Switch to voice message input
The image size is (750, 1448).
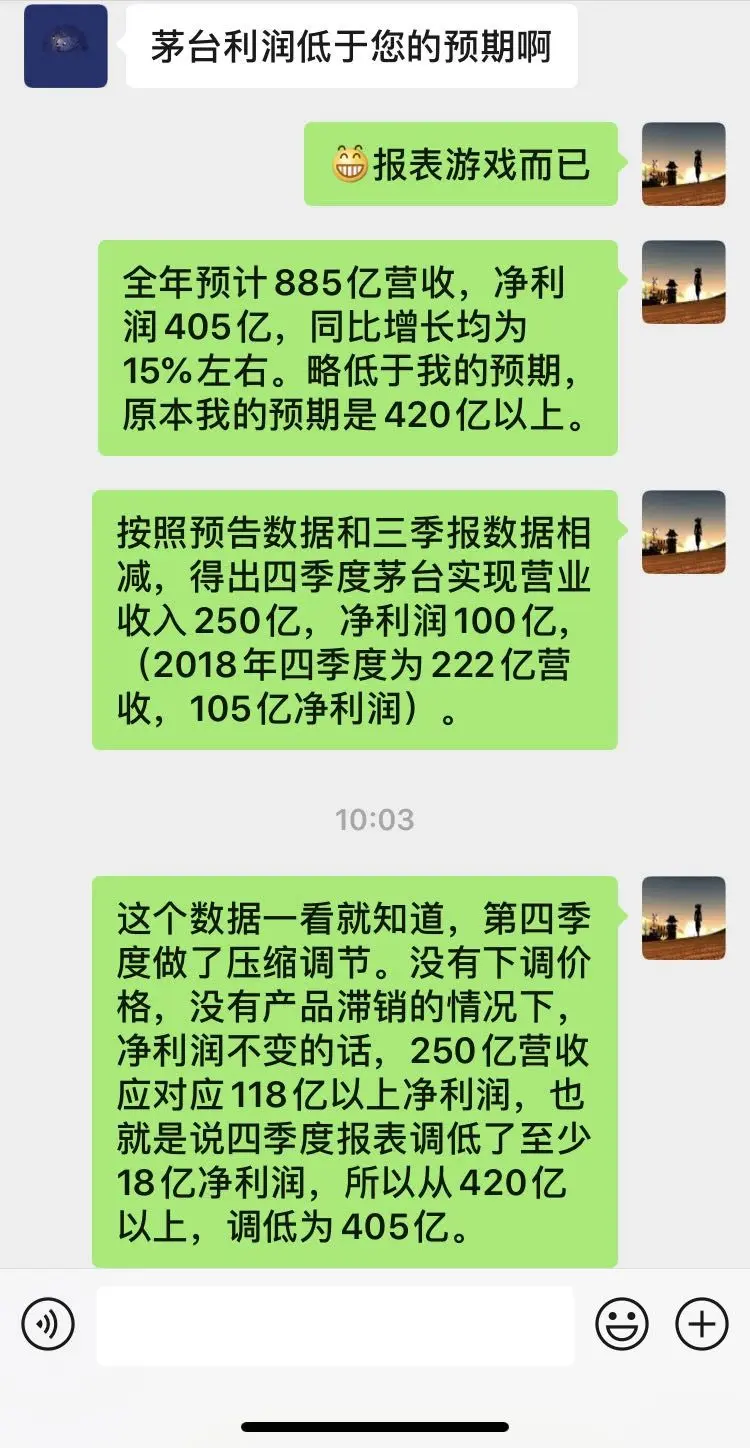click(48, 1325)
